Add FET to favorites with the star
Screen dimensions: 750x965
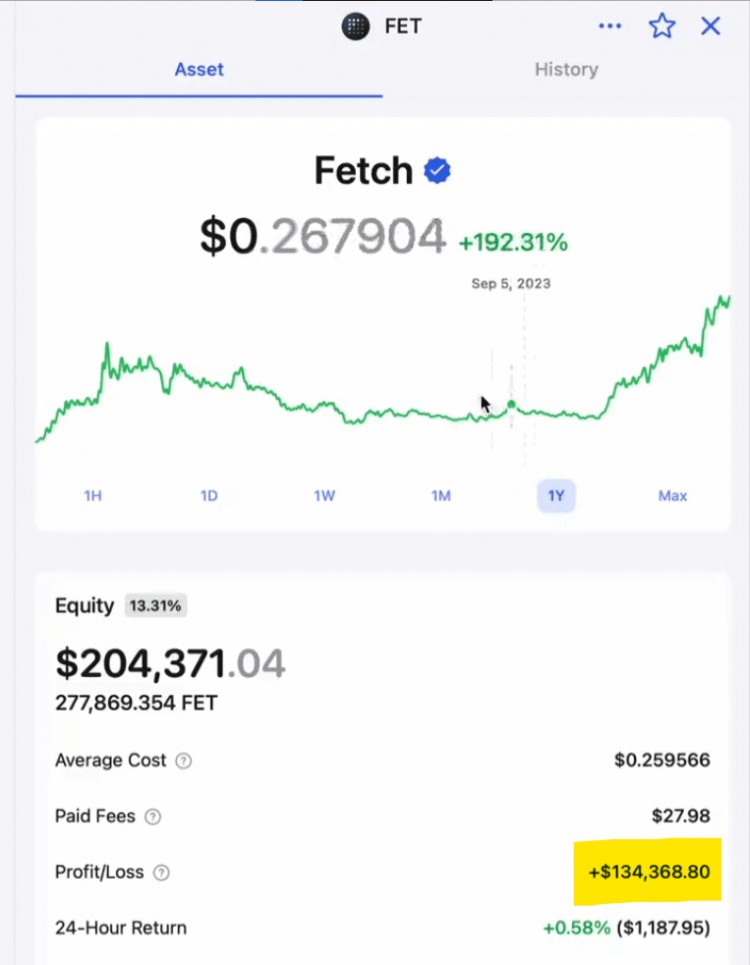pyautogui.click(x=662, y=26)
